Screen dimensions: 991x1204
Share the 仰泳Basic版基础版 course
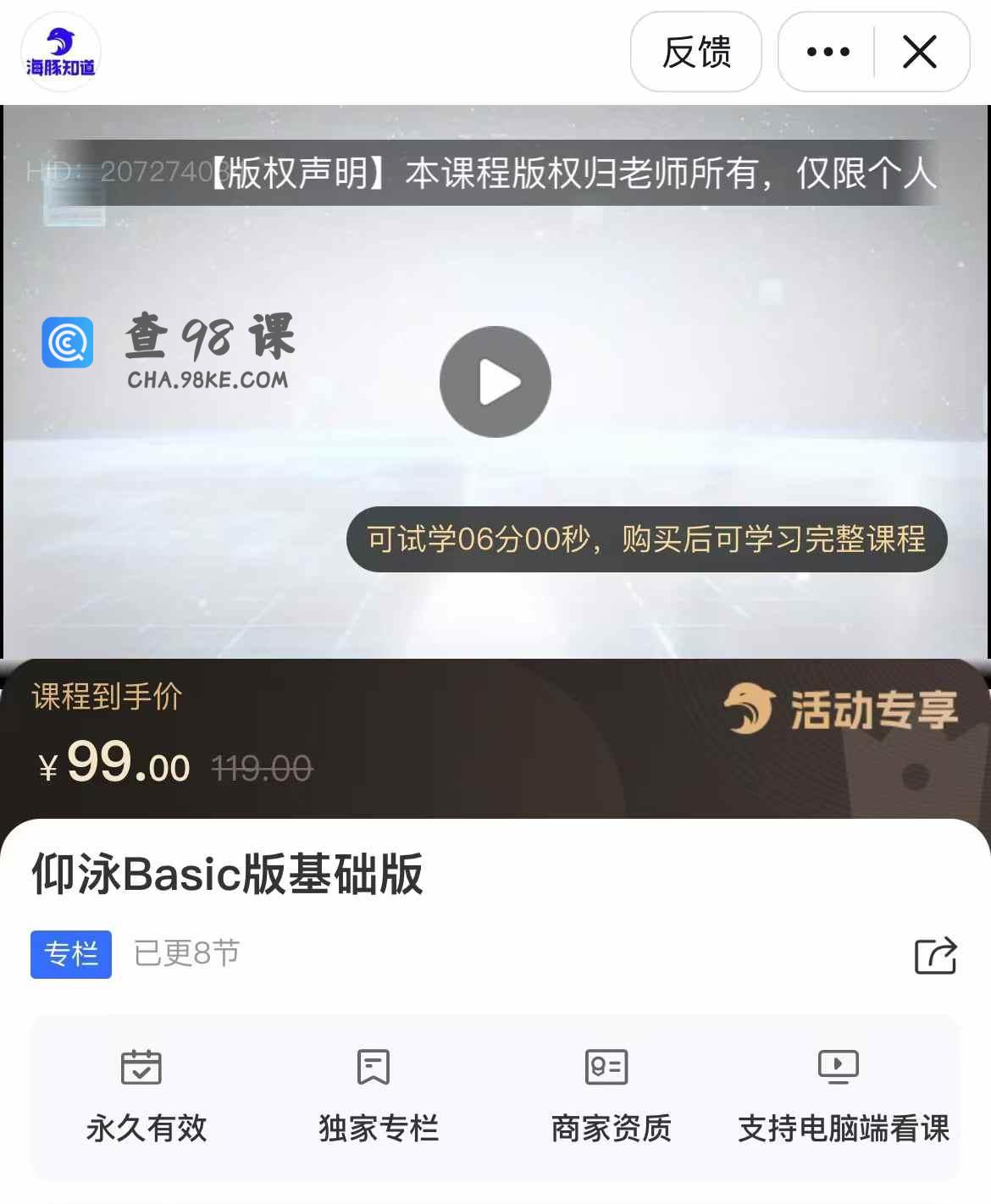tap(935, 956)
